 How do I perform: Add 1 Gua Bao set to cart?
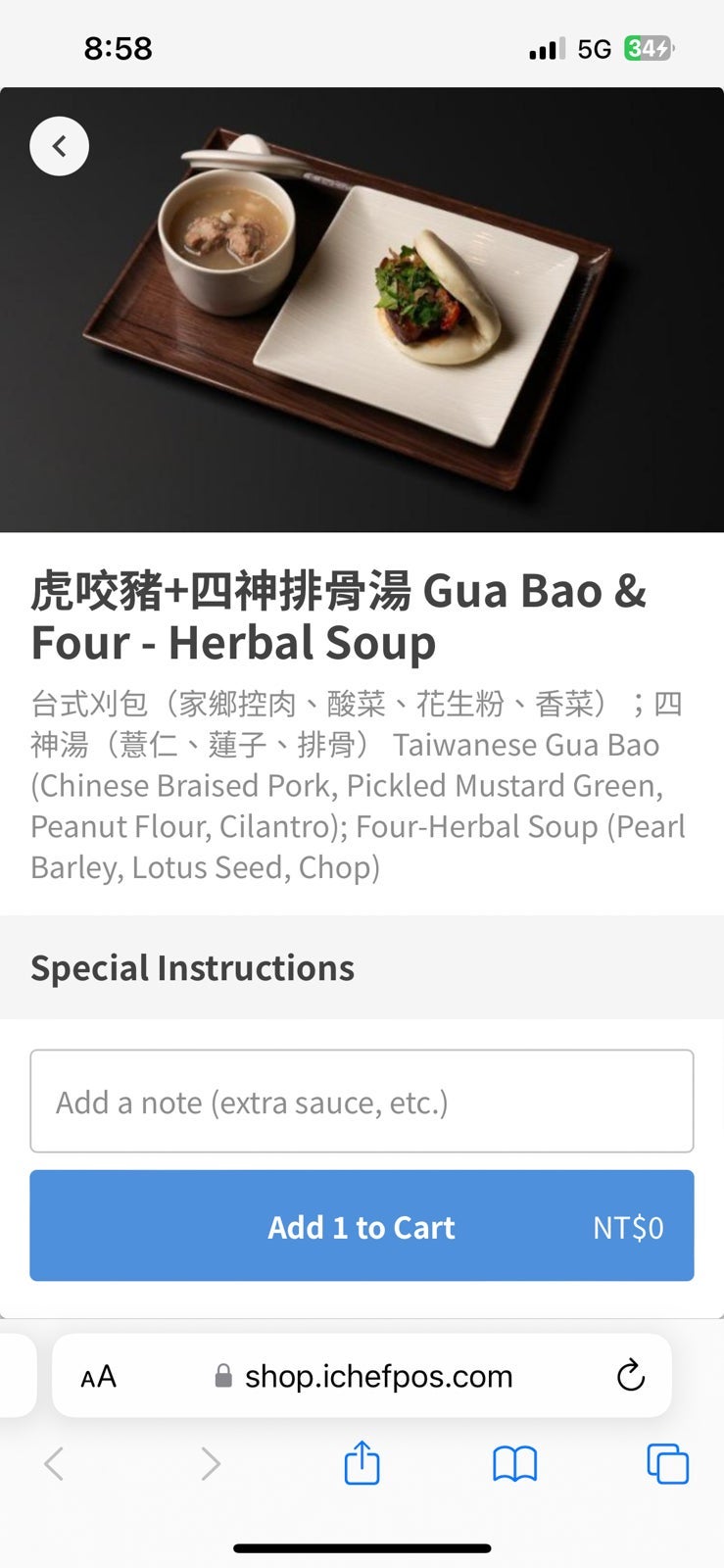click(362, 1226)
